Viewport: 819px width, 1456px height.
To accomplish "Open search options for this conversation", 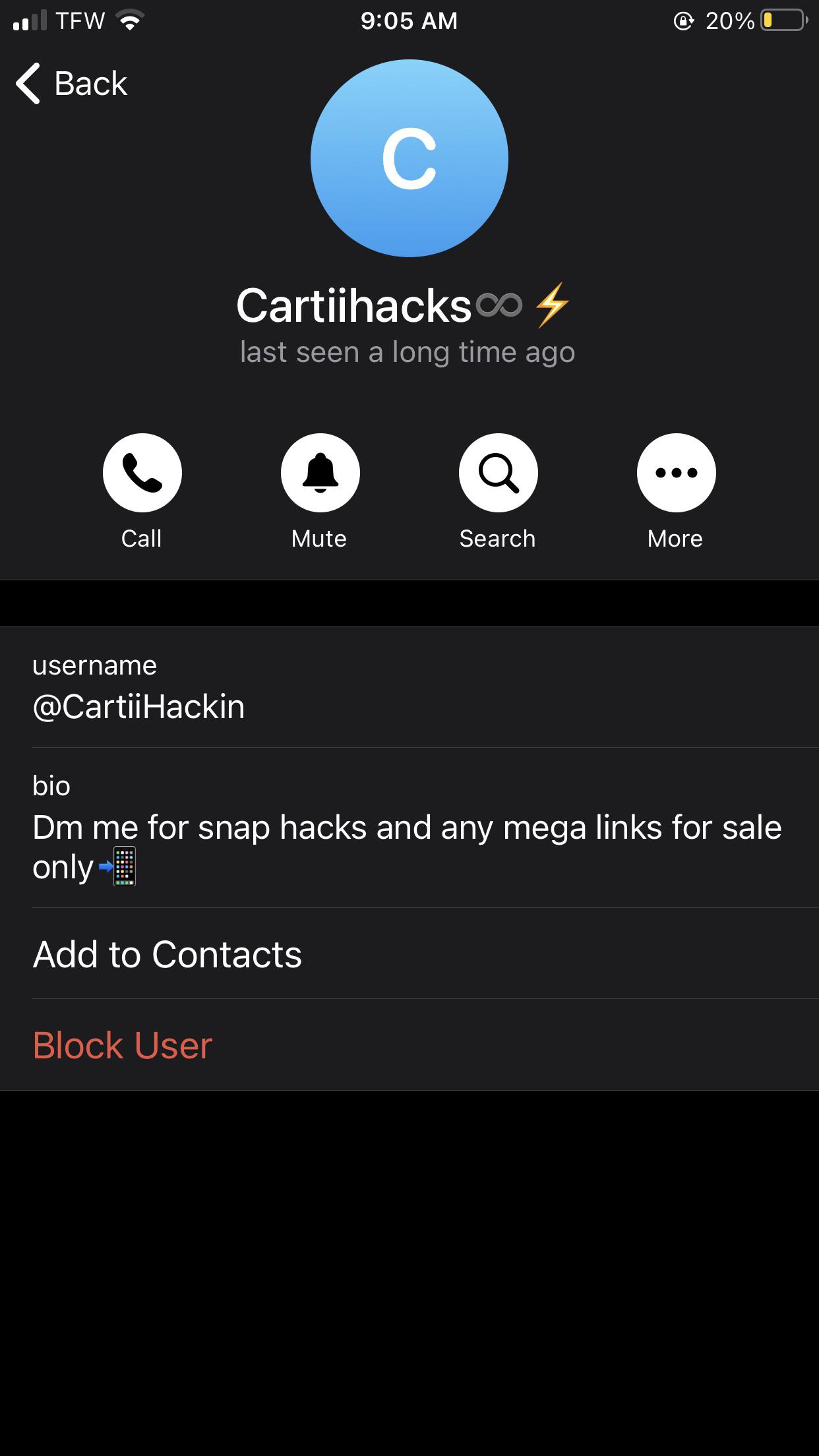I will pyautogui.click(x=498, y=473).
